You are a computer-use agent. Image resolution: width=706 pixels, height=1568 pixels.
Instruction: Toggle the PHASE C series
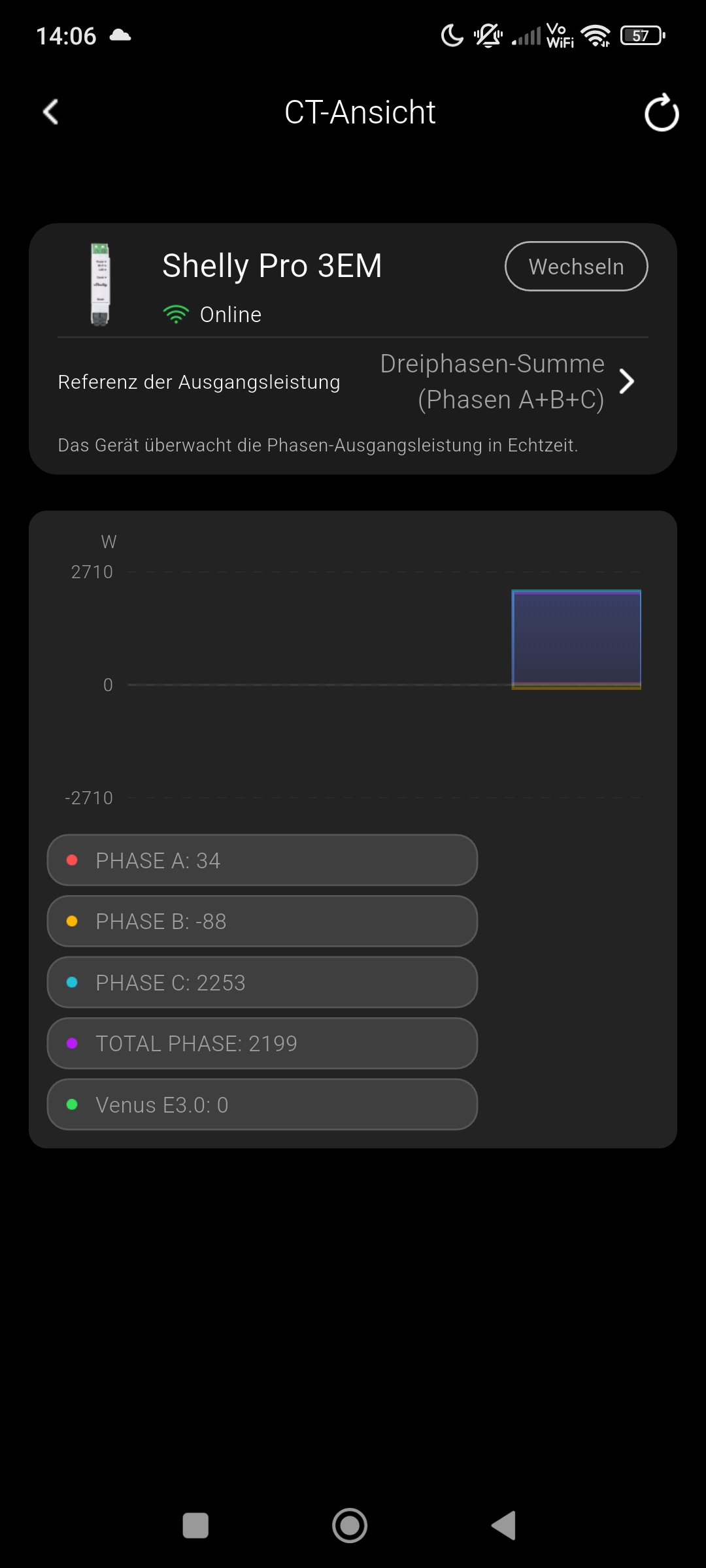(x=262, y=983)
